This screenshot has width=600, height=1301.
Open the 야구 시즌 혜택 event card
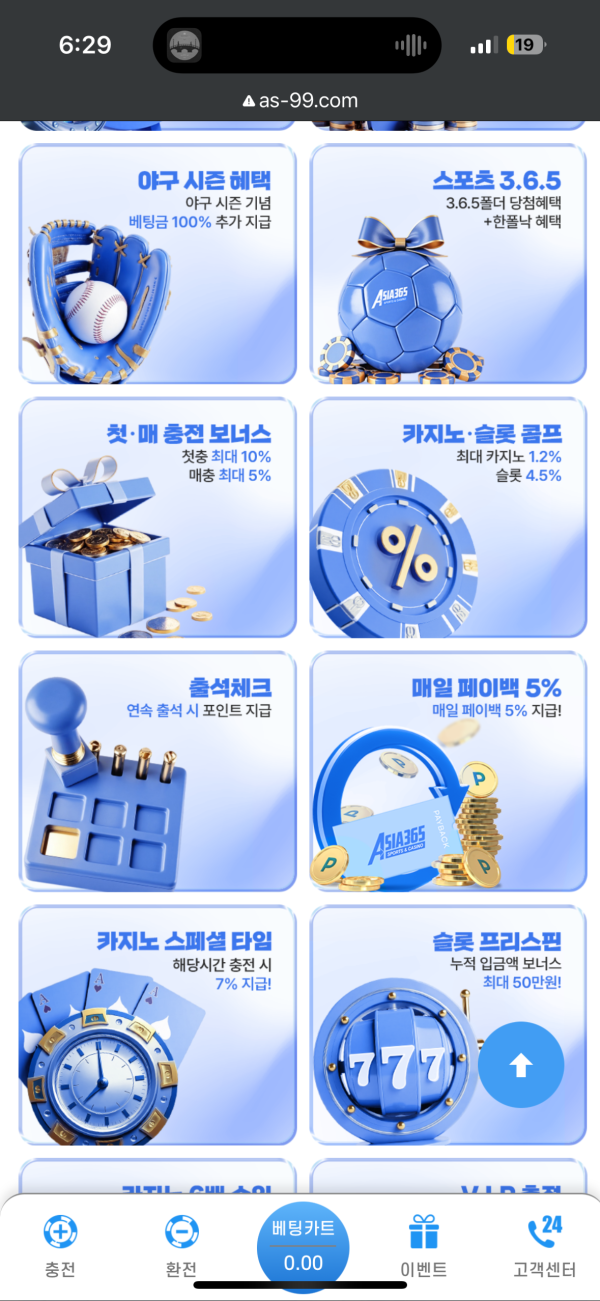[x=157, y=264]
